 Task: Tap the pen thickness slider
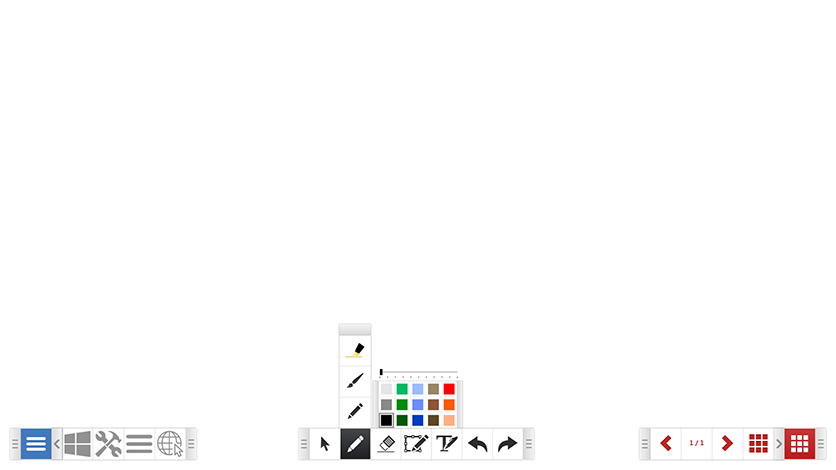[x=418, y=372]
